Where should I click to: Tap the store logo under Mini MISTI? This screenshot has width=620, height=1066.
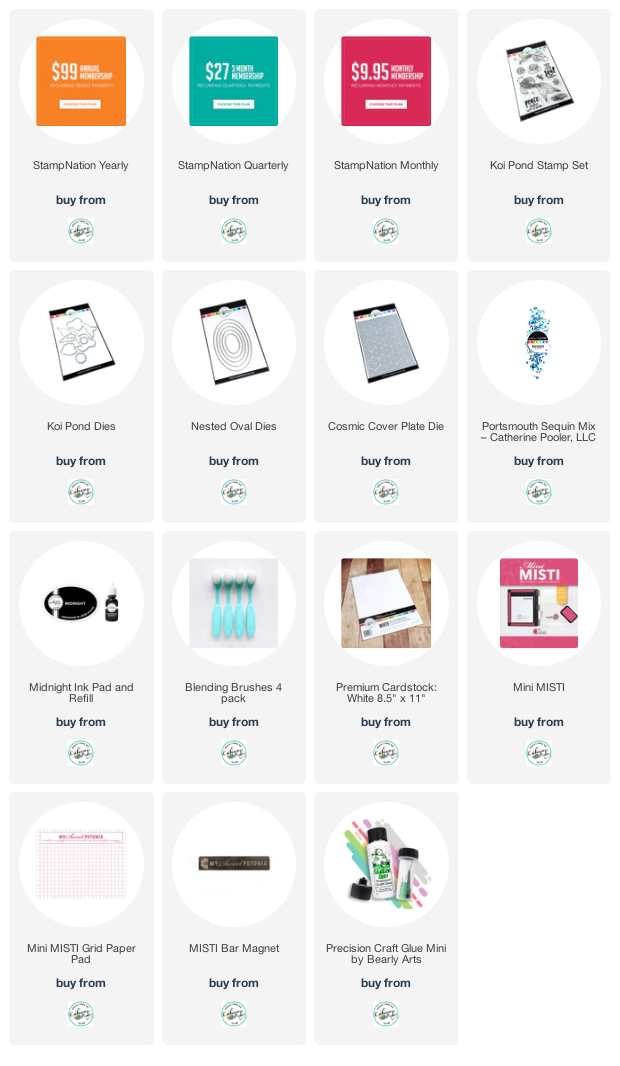pos(538,753)
